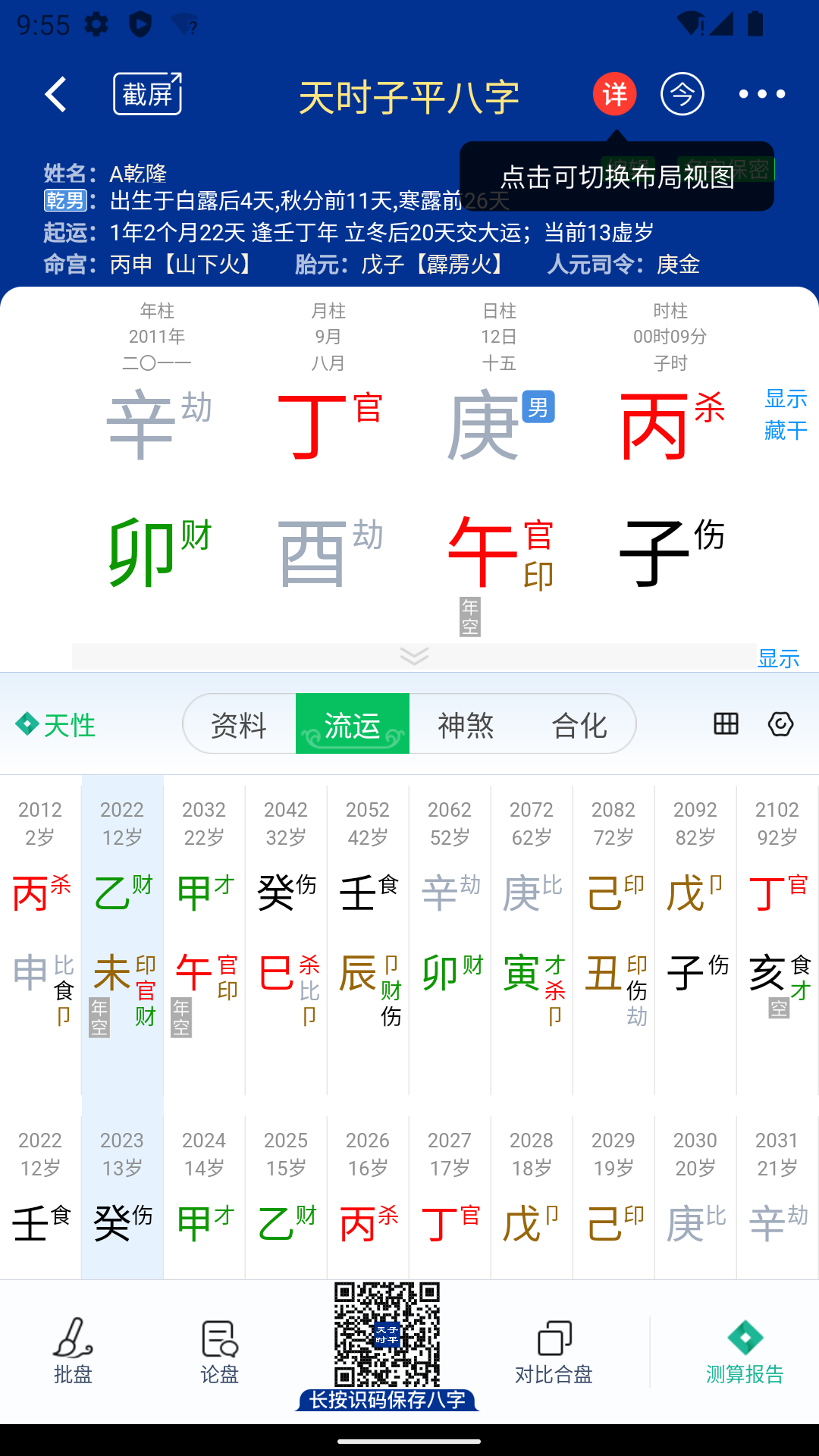Switch layout with the red 详 button
Viewport: 819px width, 1456px height.
pyautogui.click(x=614, y=95)
